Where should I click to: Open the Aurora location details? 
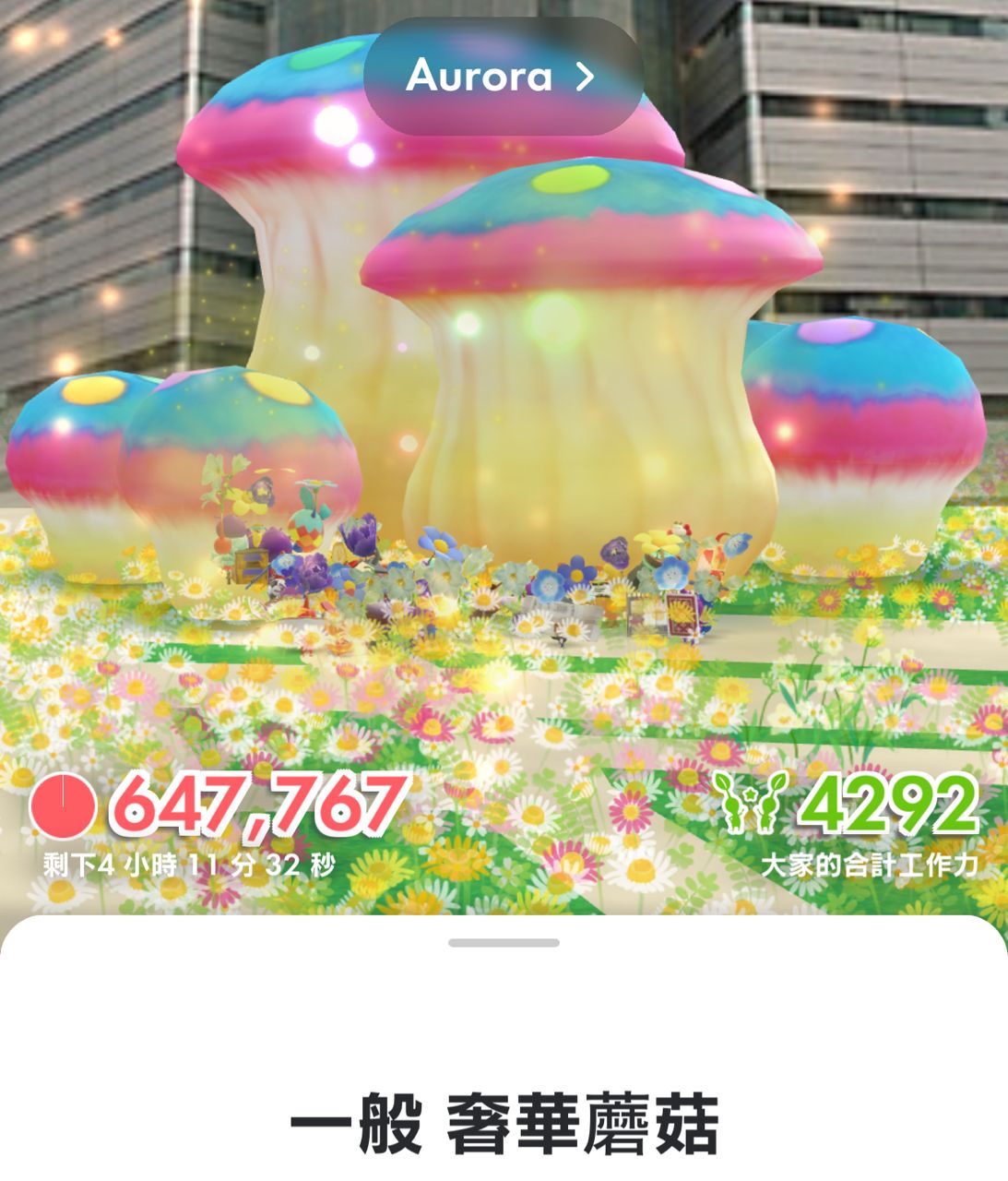click(x=503, y=77)
